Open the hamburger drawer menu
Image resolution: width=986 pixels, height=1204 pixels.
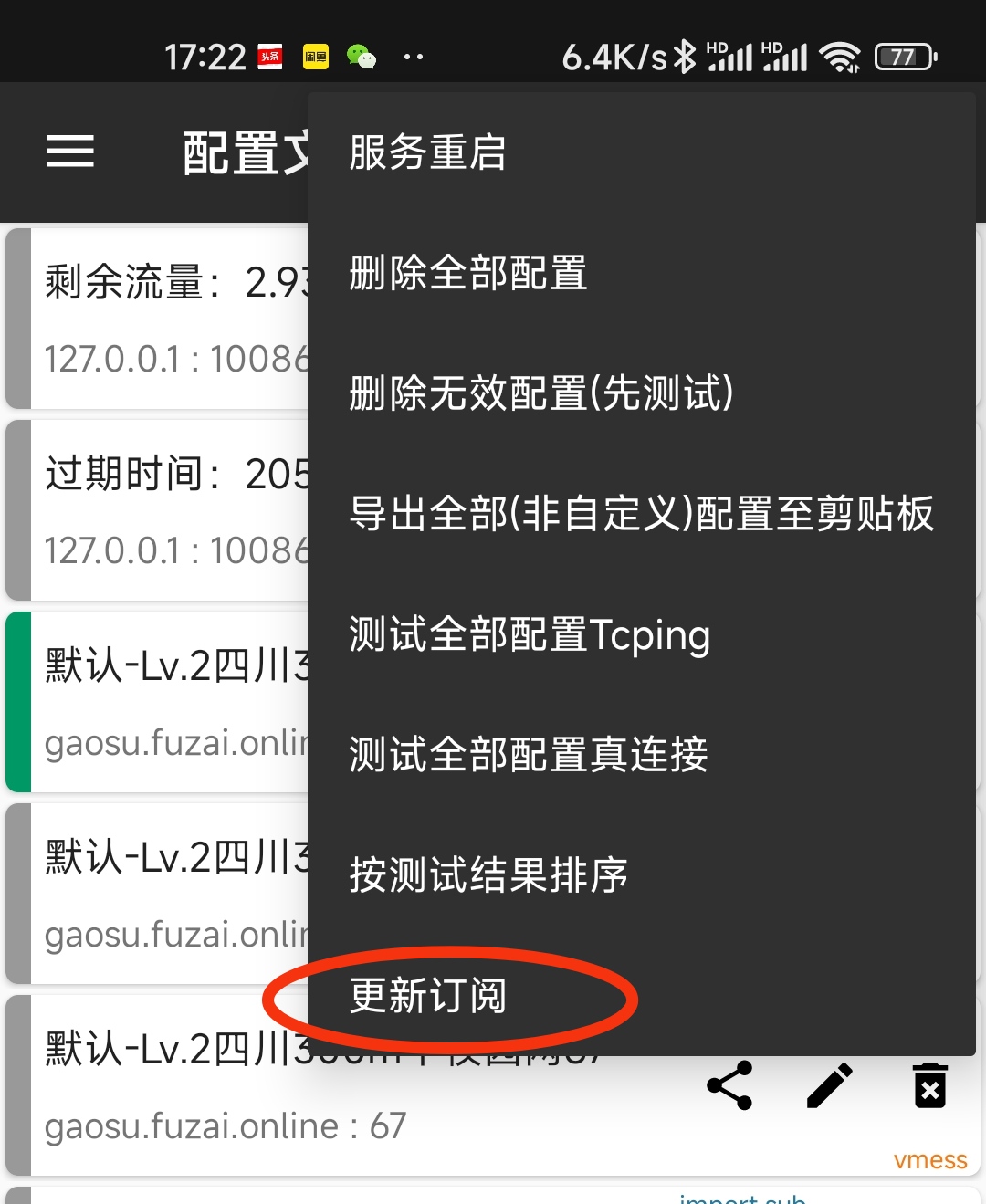[x=70, y=152]
